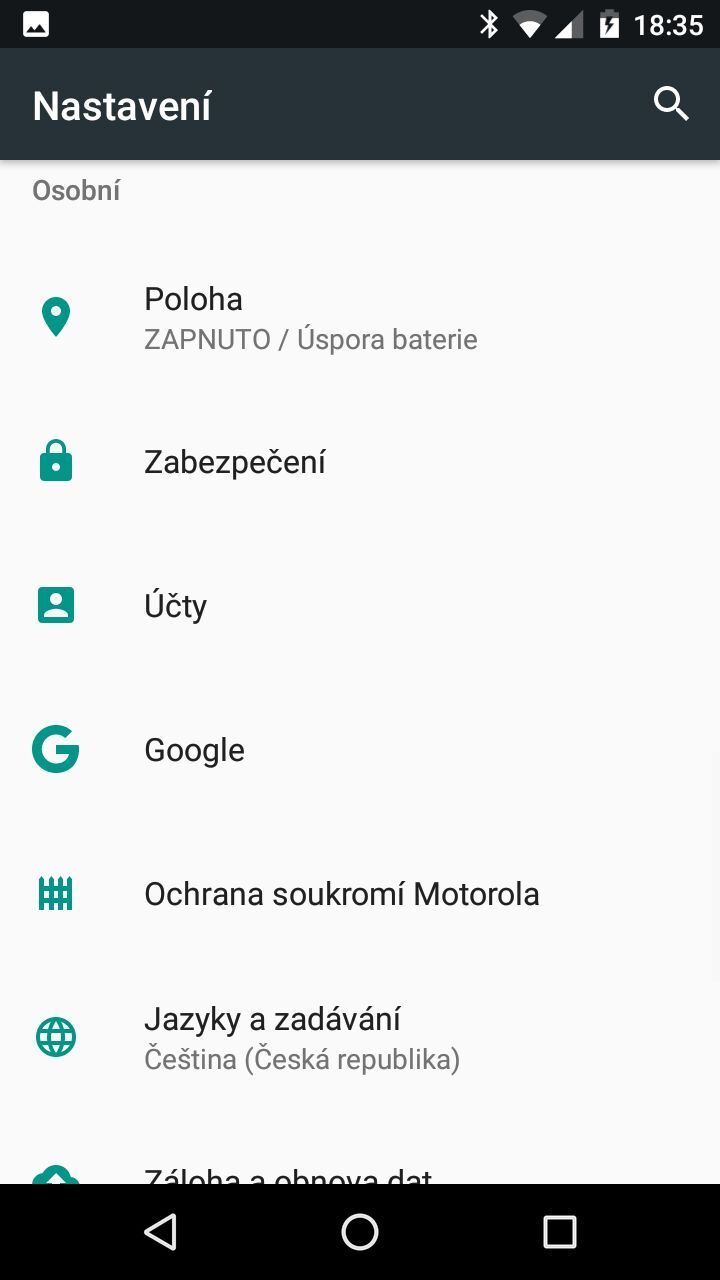The image size is (720, 1280).
Task: Open search in Nastavení
Action: pos(670,104)
